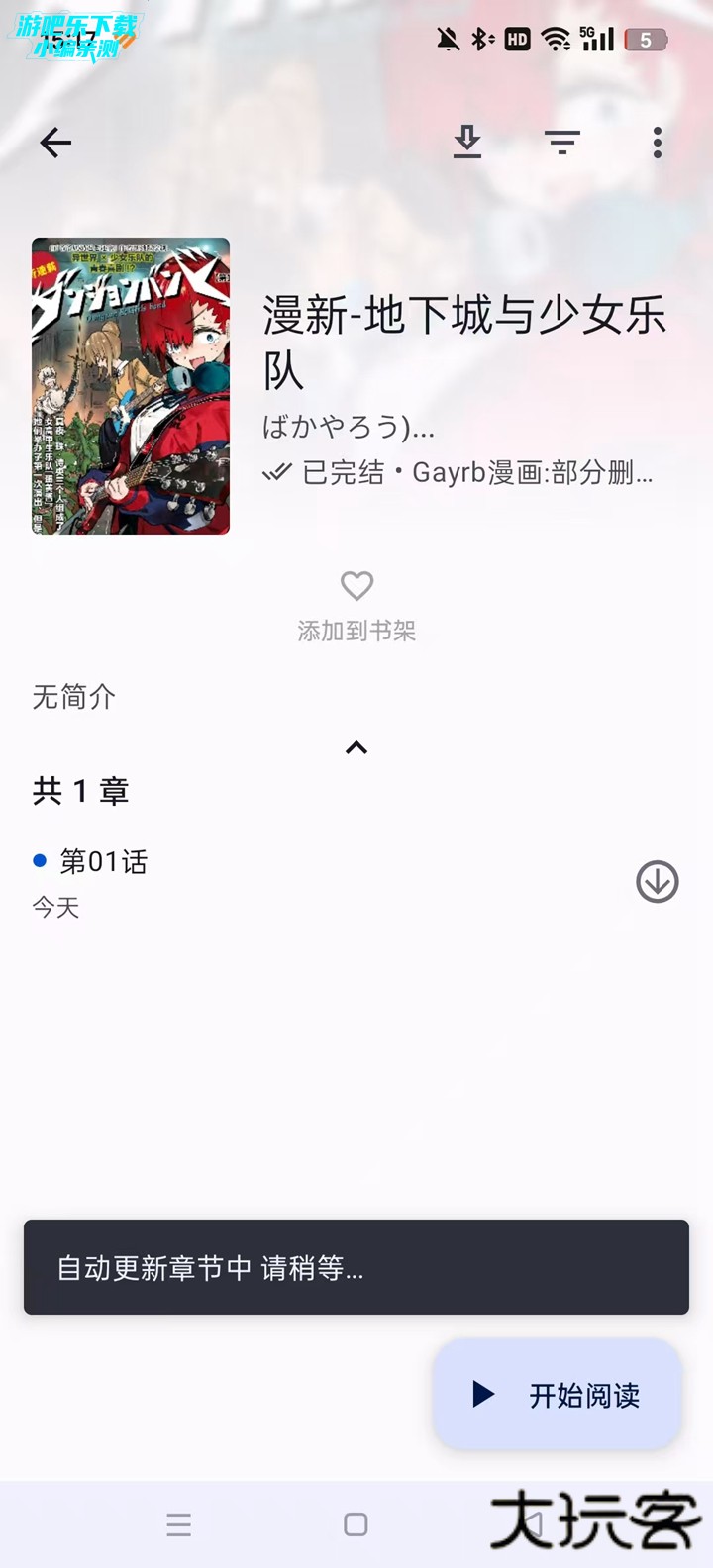Download chapter 第01话
Screen dimensions: 713x1568
657,881
